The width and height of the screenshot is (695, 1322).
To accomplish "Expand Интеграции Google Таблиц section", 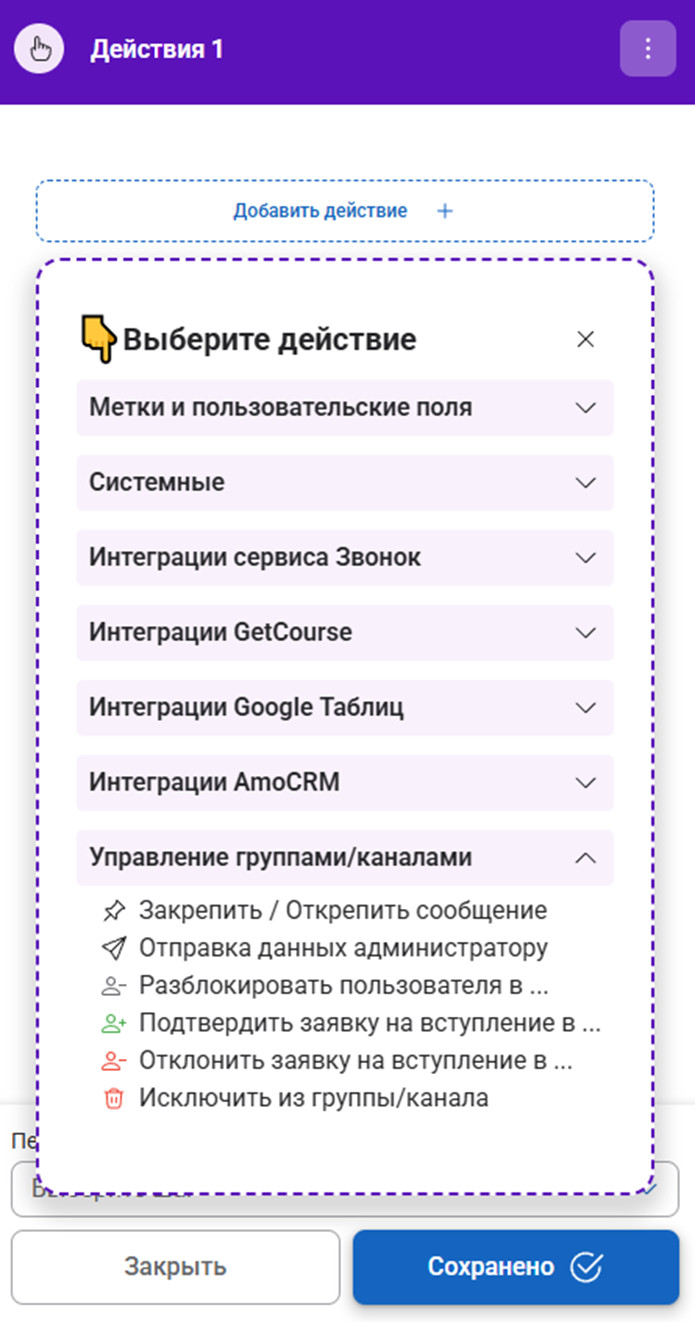I will click(345, 708).
